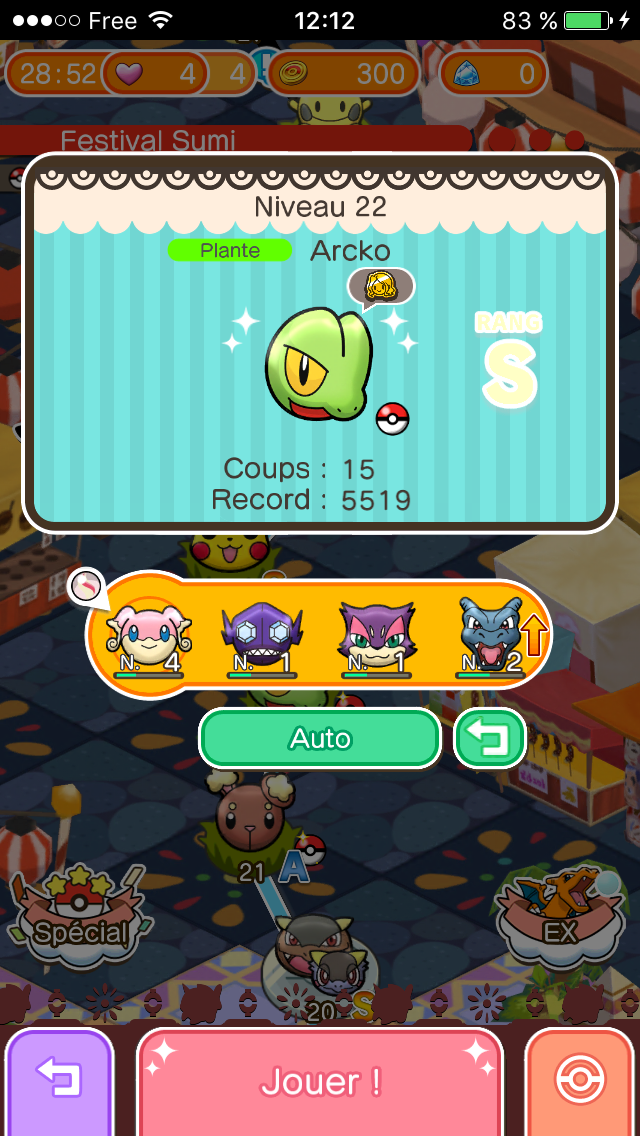
Task: Open the Spécial stages
Action: click(x=79, y=917)
